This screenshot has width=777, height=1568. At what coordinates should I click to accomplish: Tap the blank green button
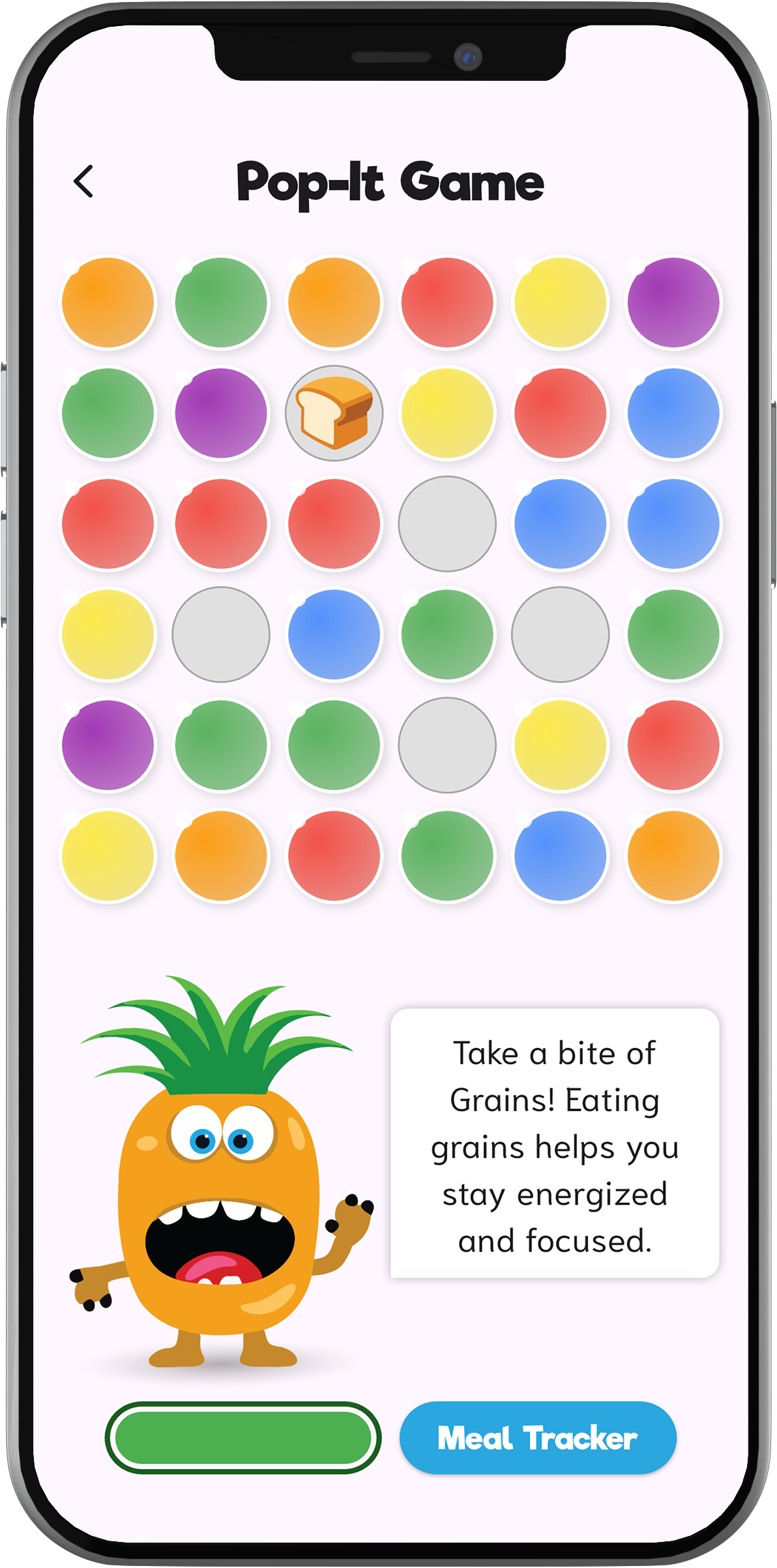(x=243, y=1438)
